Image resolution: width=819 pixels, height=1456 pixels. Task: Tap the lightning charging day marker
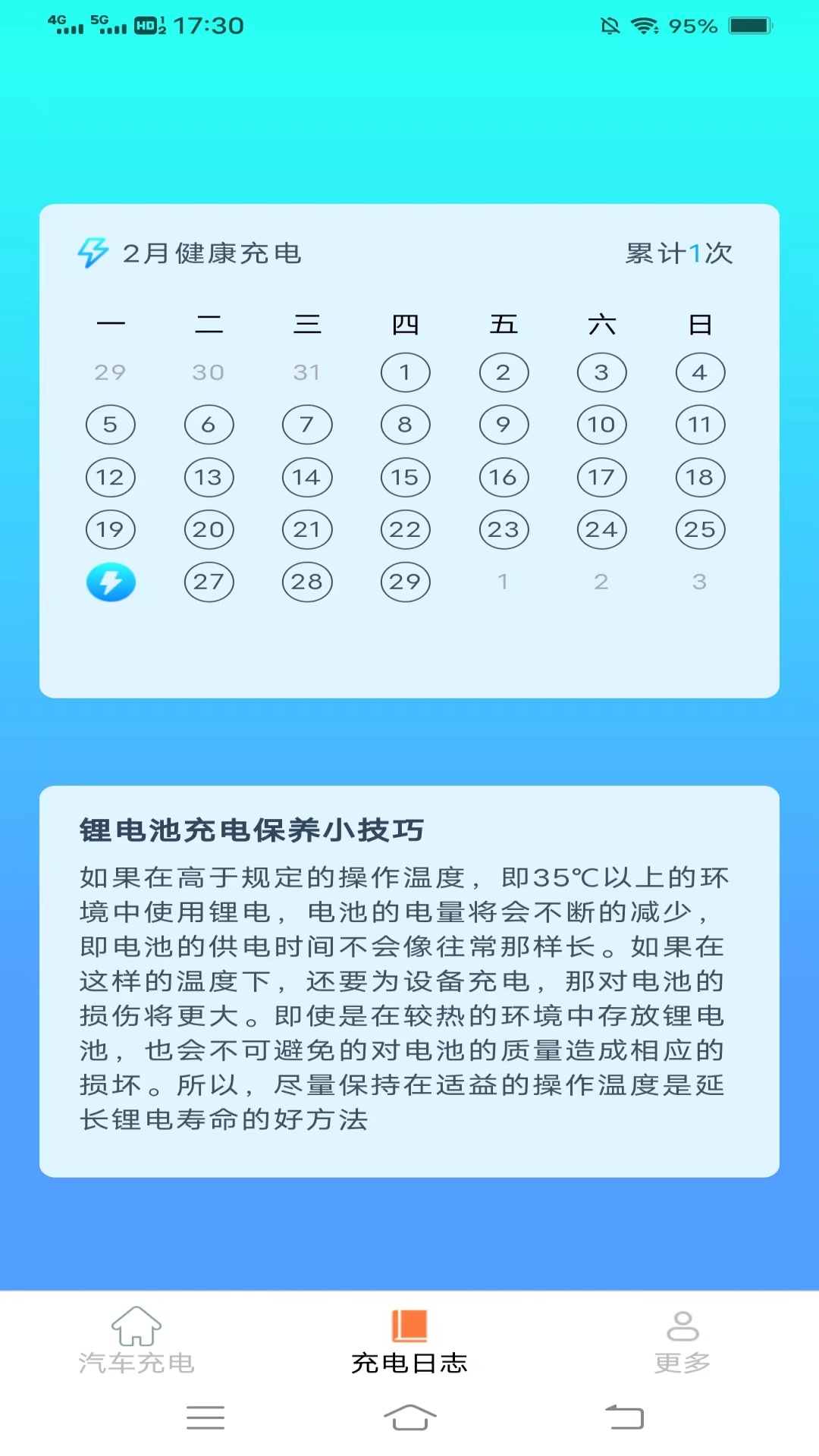coord(111,582)
